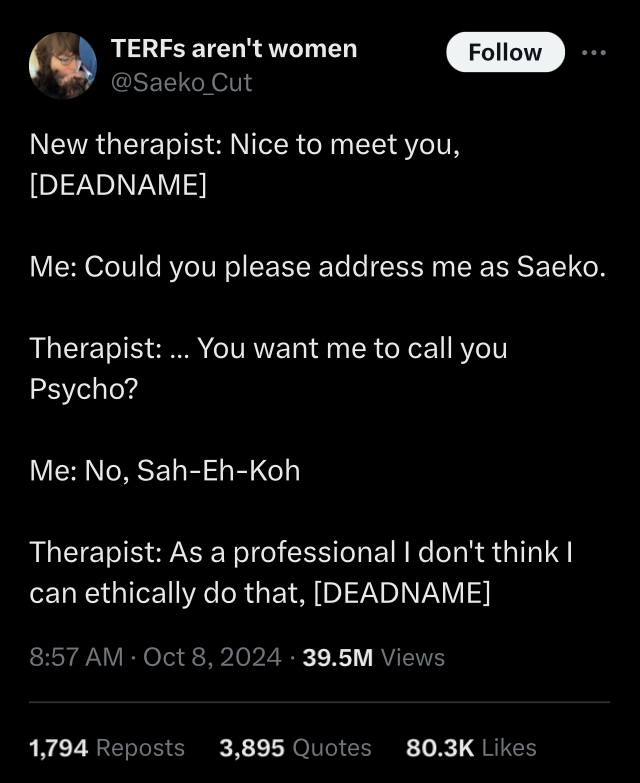Open the @Saeko_Cut profile handle
Viewport: 640px width, 783px height.
pyautogui.click(x=181, y=82)
